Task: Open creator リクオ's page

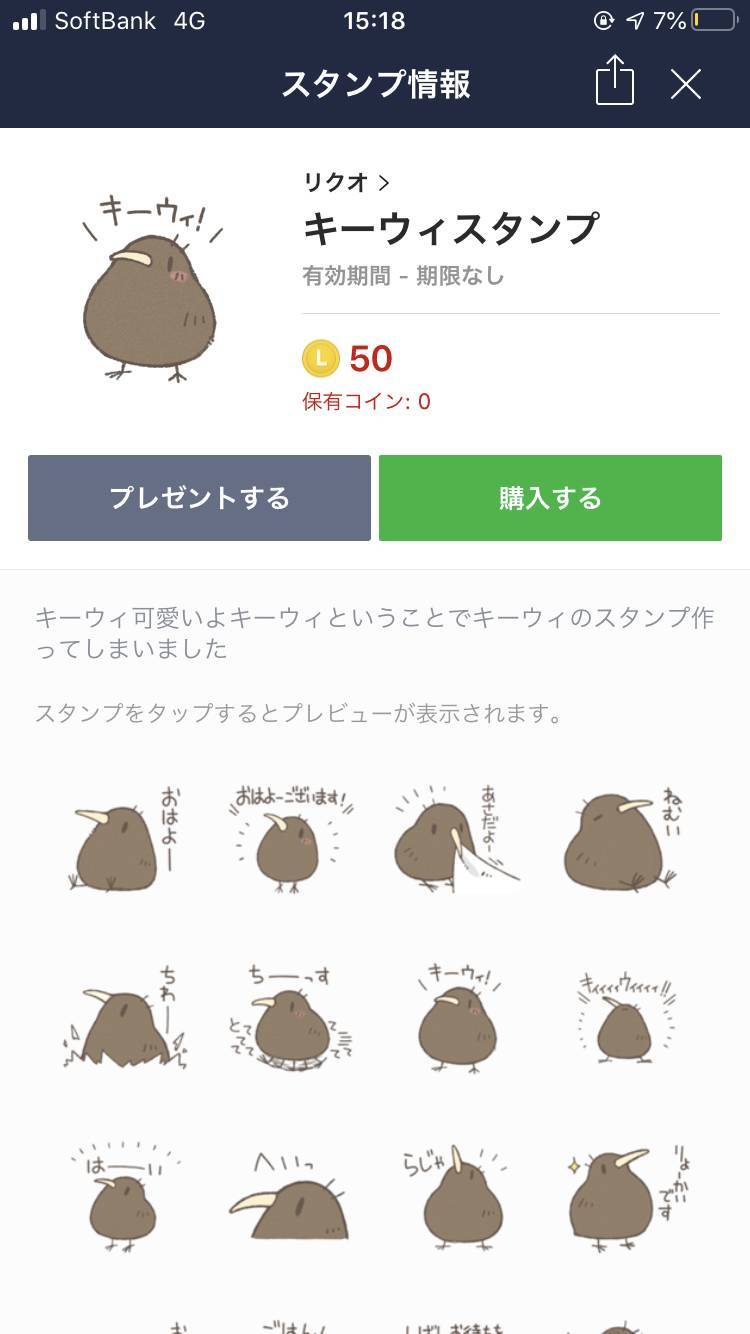Action: (x=347, y=182)
